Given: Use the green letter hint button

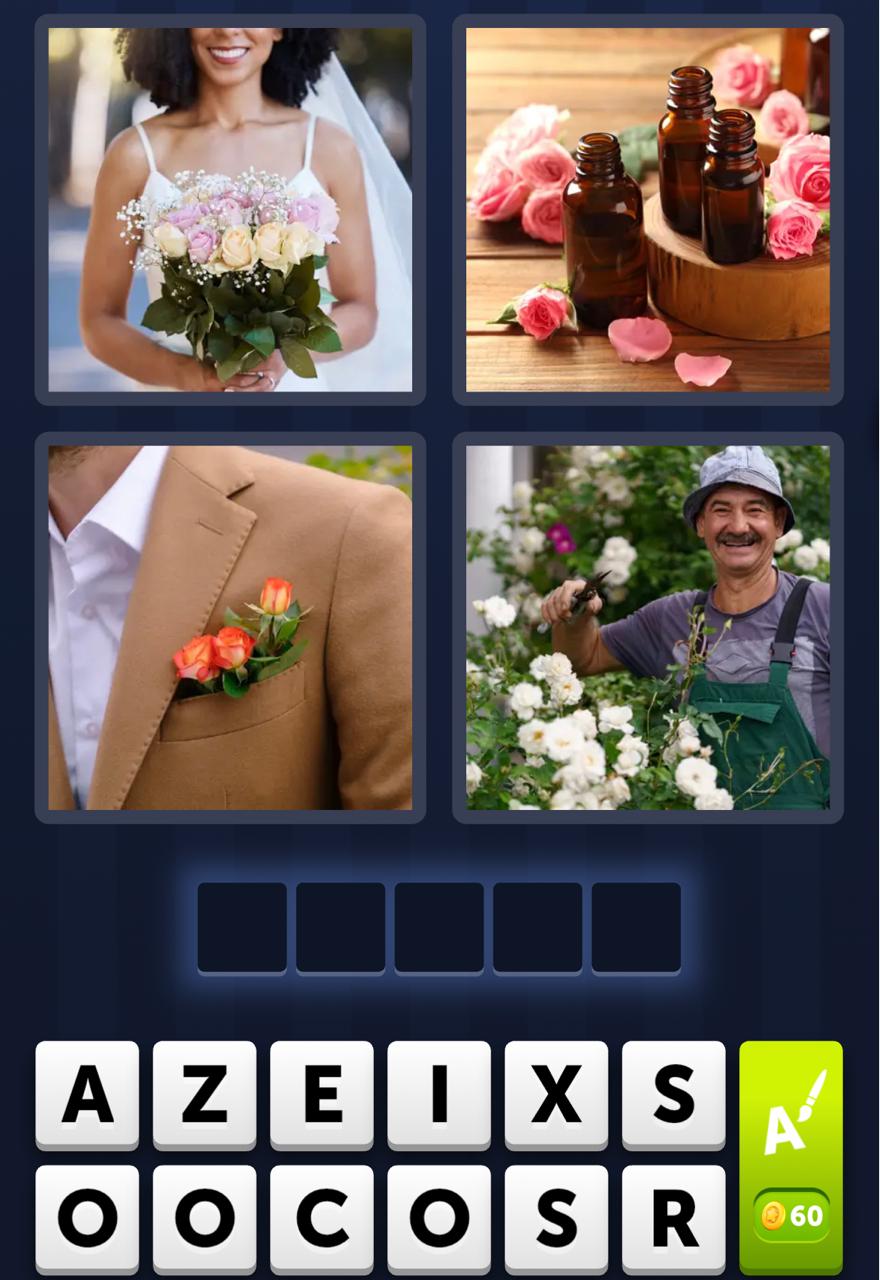Looking at the screenshot, I should click(790, 1110).
